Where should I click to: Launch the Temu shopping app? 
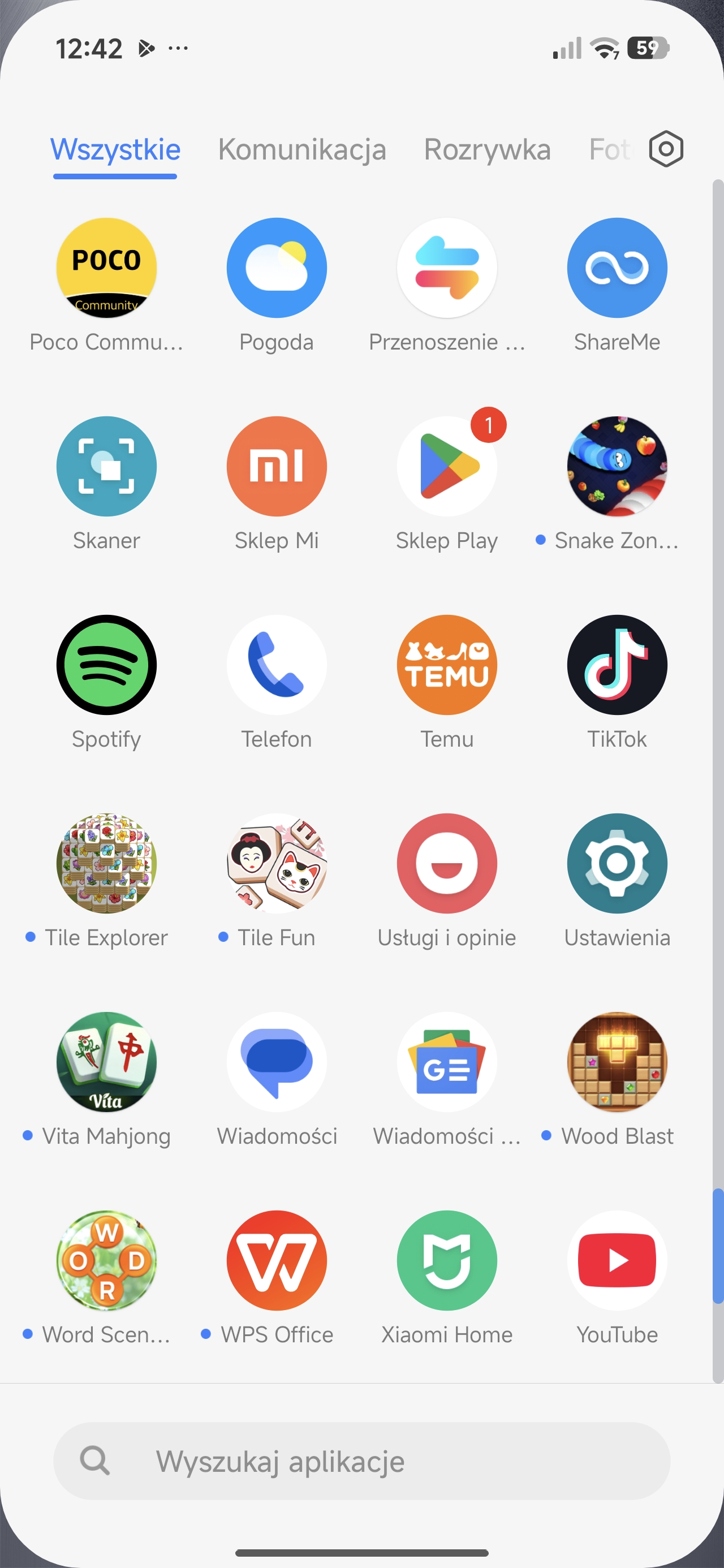pyautogui.click(x=447, y=665)
